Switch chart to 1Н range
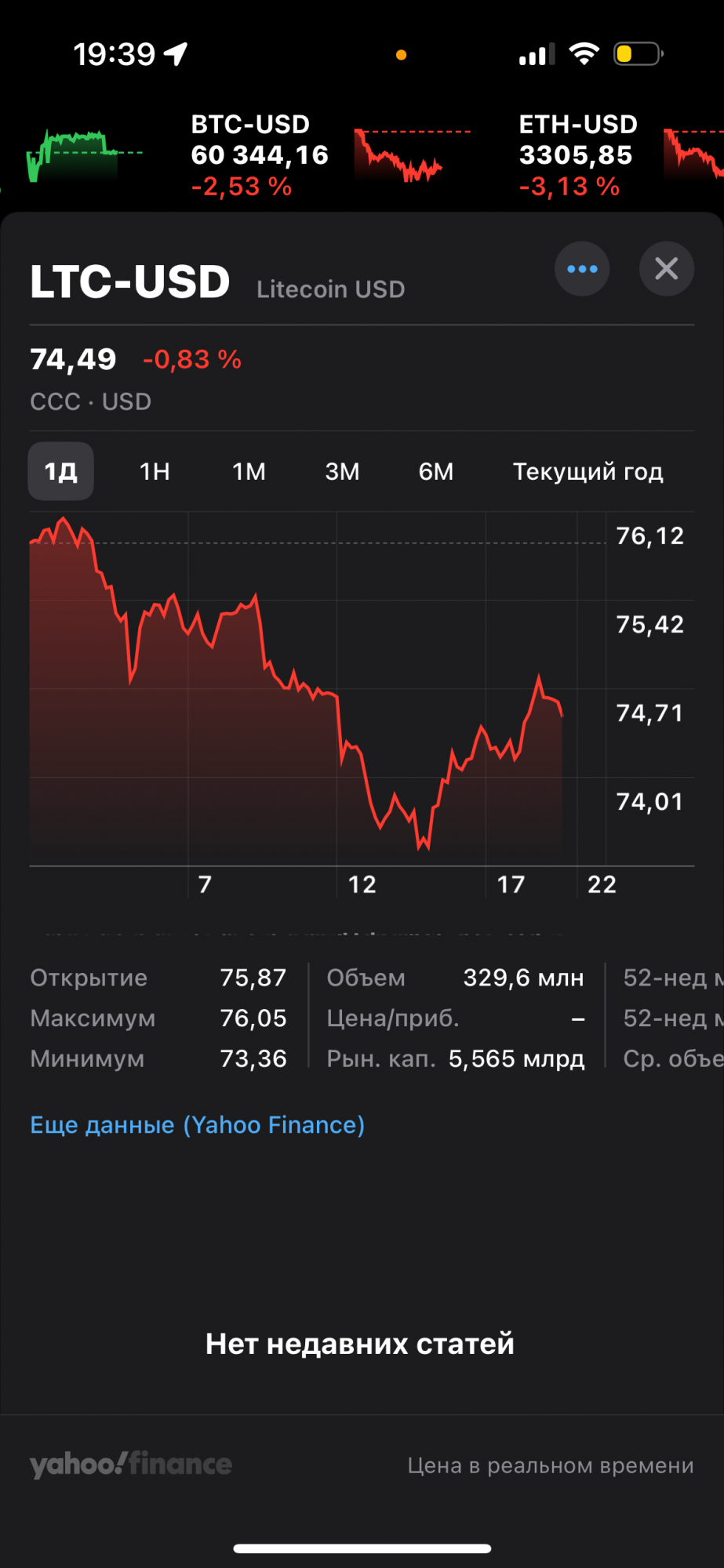The image size is (724, 1568). click(x=155, y=471)
